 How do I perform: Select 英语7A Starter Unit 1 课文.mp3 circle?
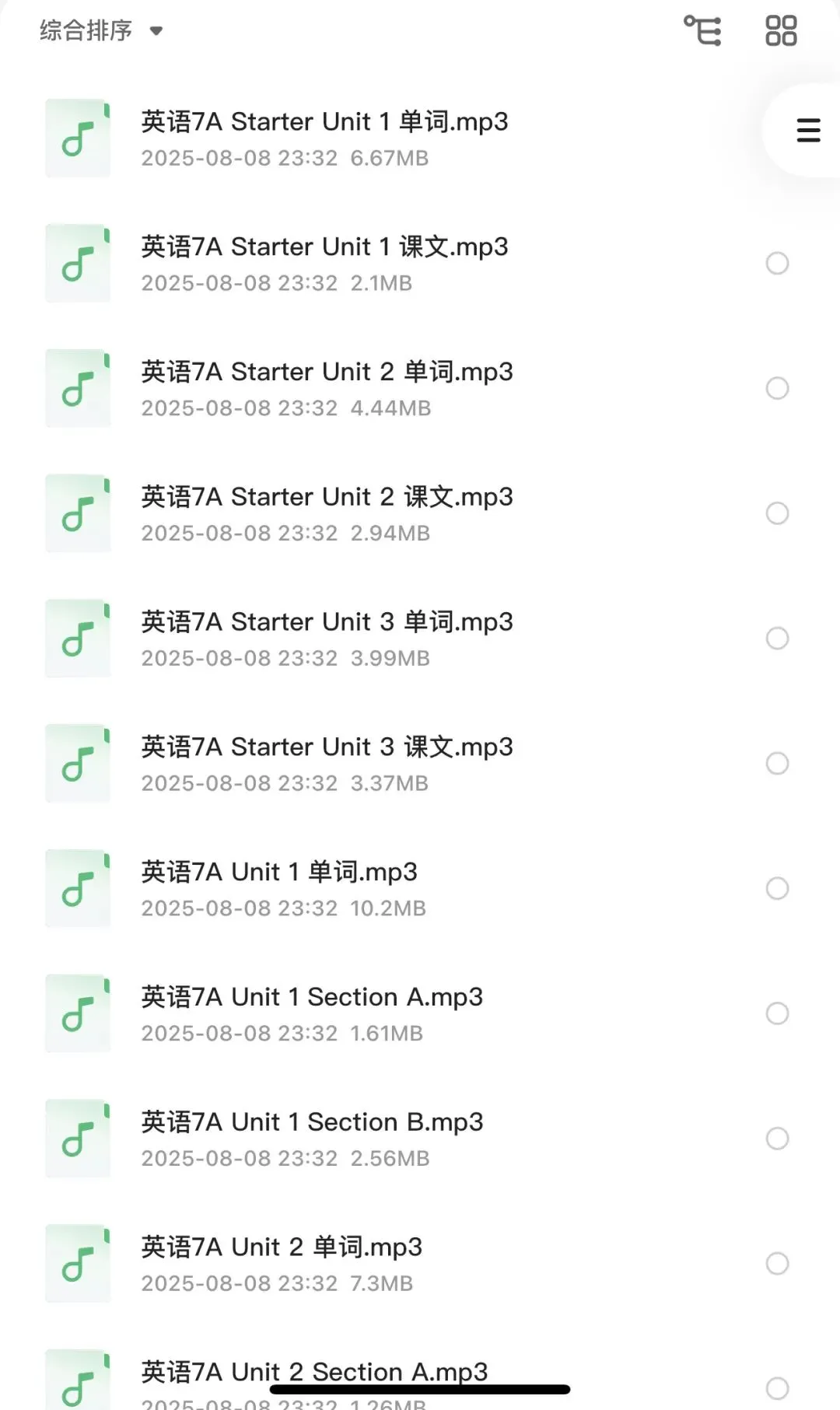point(777,264)
